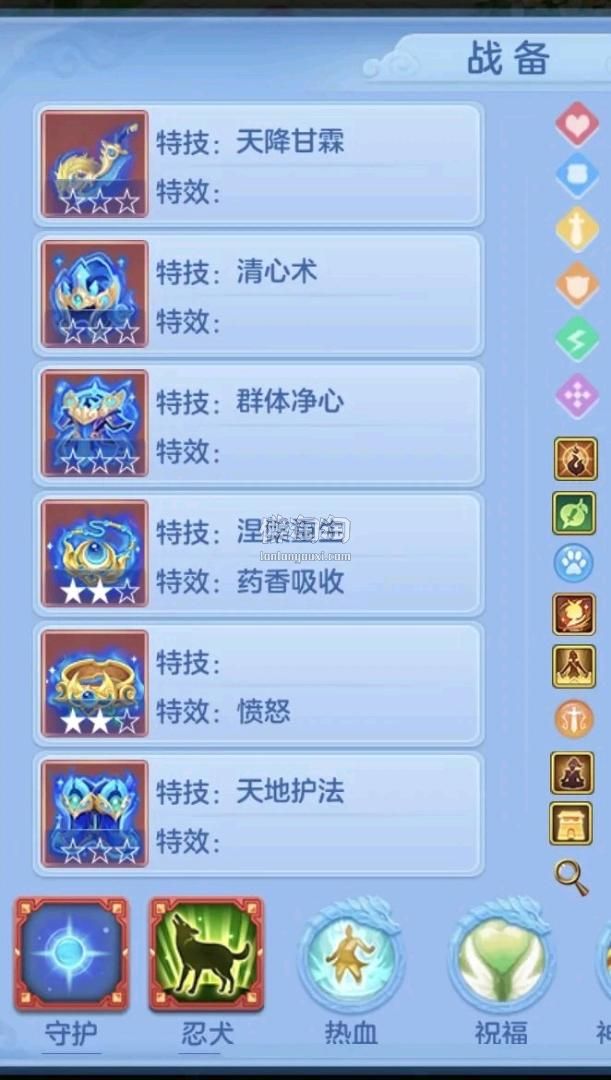The image size is (611, 1080).
Task: Open the magnifying glass search icon
Action: pyautogui.click(x=572, y=876)
